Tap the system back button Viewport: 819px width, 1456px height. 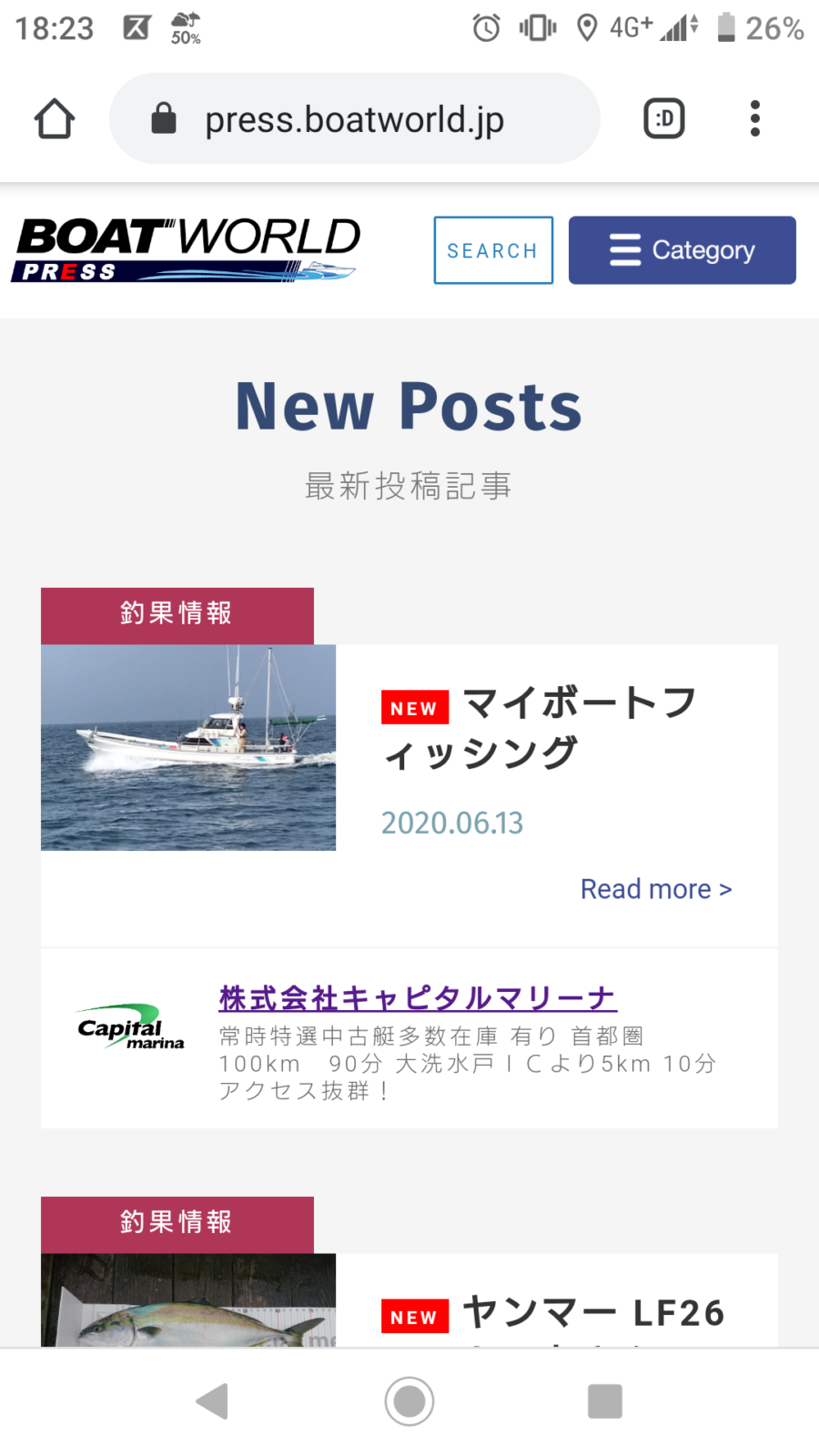tap(212, 1401)
